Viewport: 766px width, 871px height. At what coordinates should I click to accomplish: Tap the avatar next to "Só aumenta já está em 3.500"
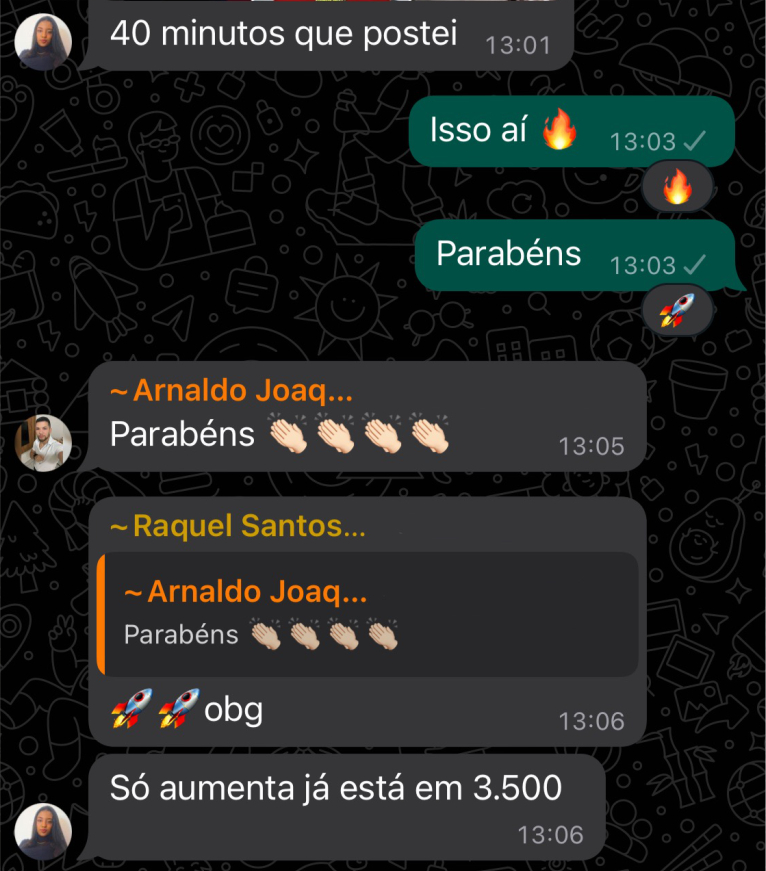coord(44,831)
